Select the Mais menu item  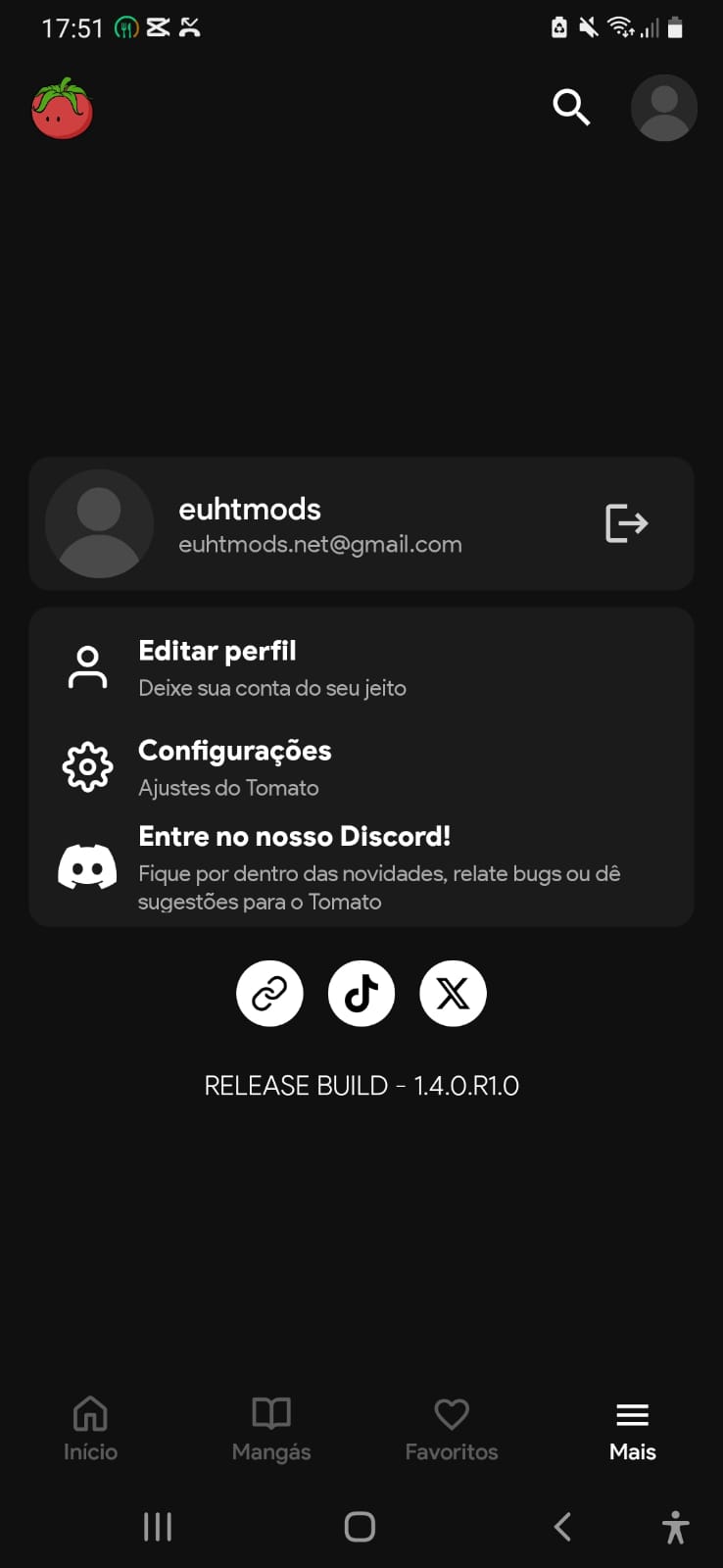[631, 1429]
